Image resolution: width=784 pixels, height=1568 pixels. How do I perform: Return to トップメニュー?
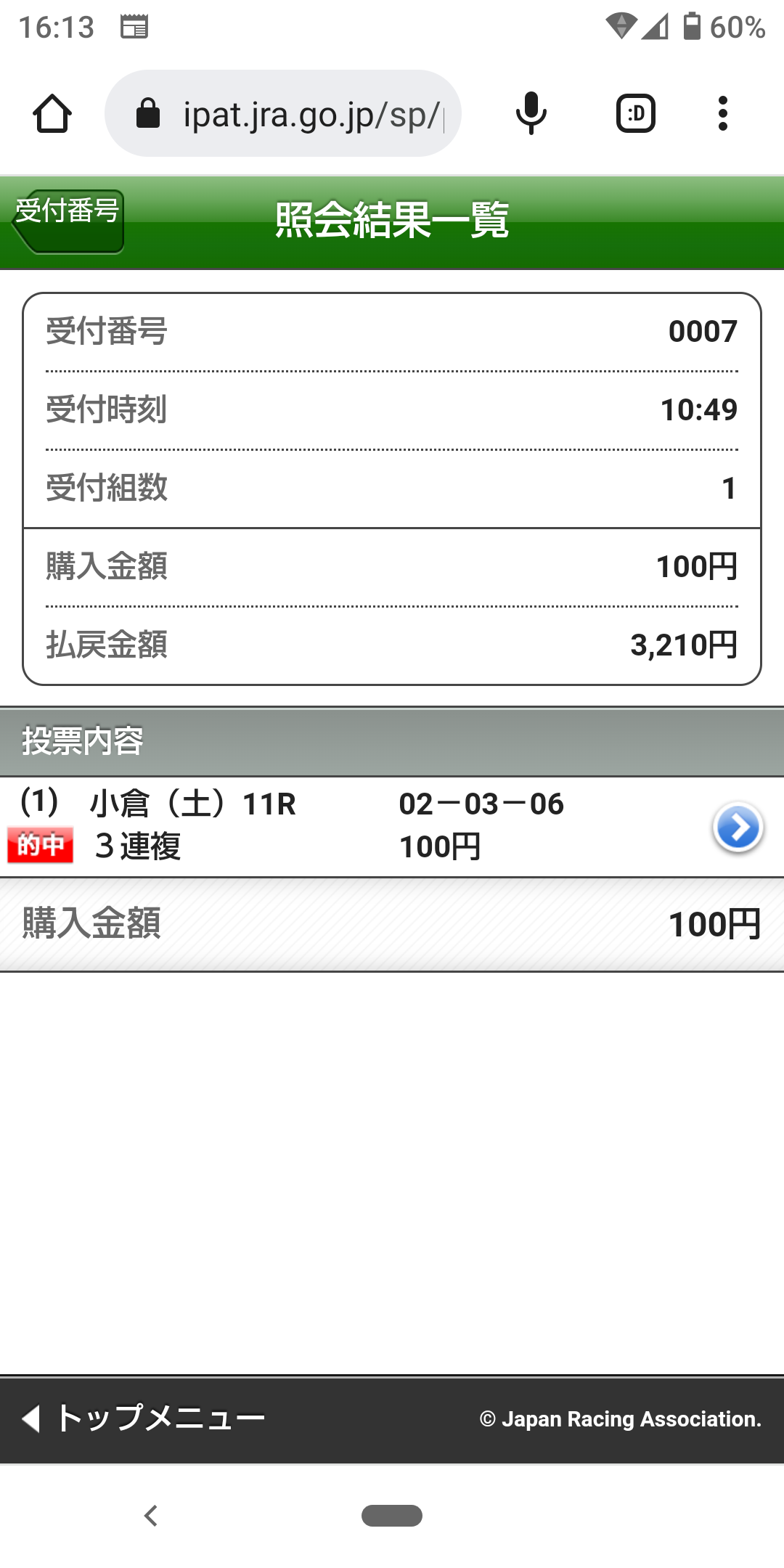(x=144, y=1418)
